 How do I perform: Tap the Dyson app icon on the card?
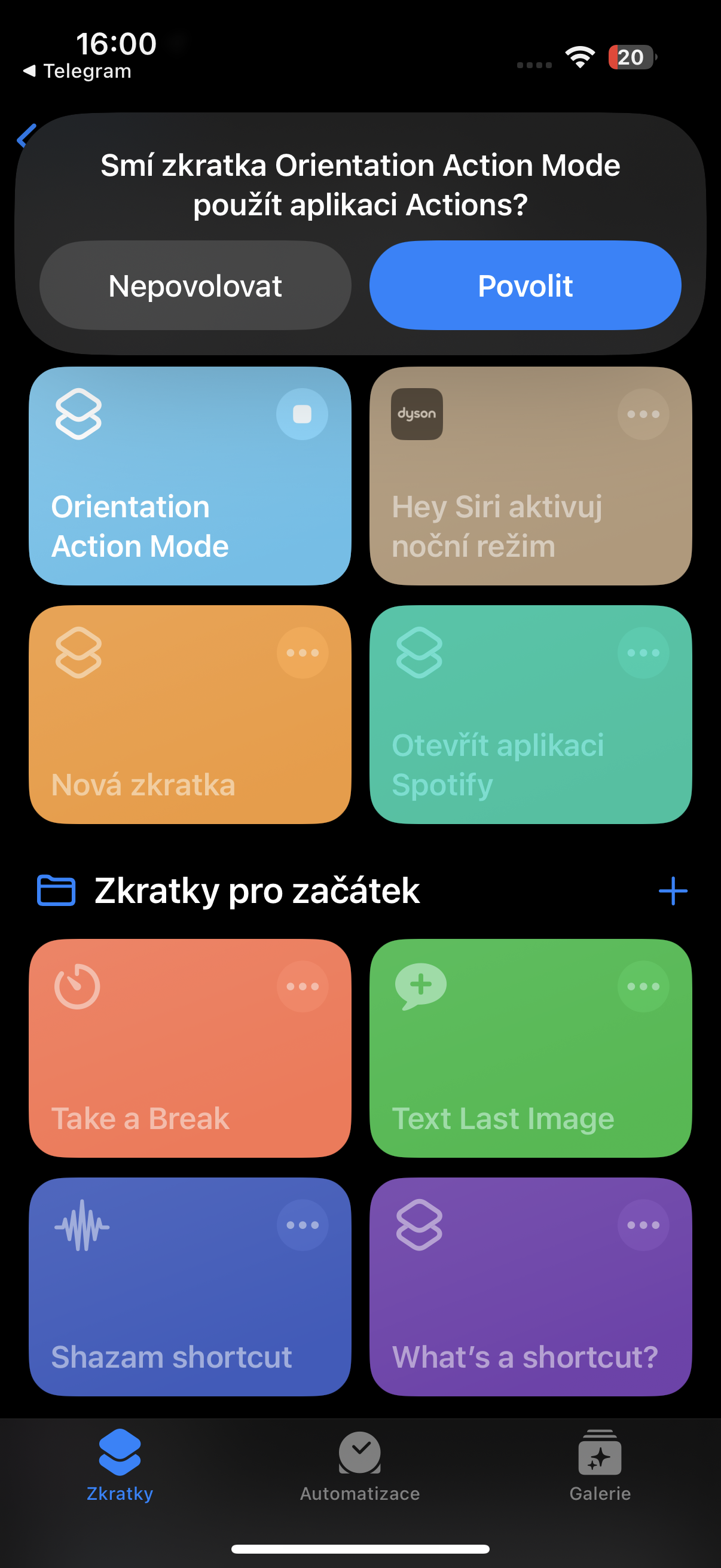[x=416, y=414]
